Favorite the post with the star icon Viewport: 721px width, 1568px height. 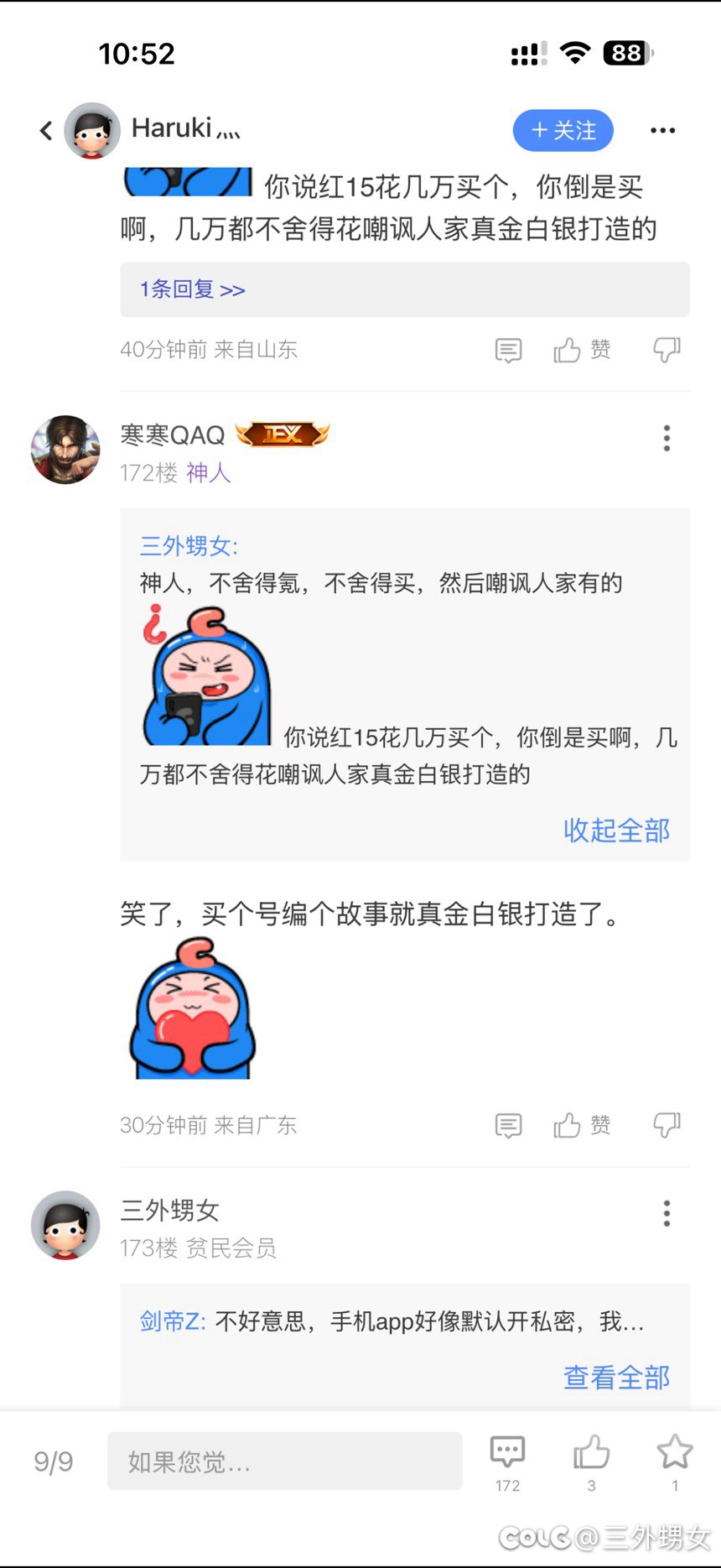[674, 1453]
